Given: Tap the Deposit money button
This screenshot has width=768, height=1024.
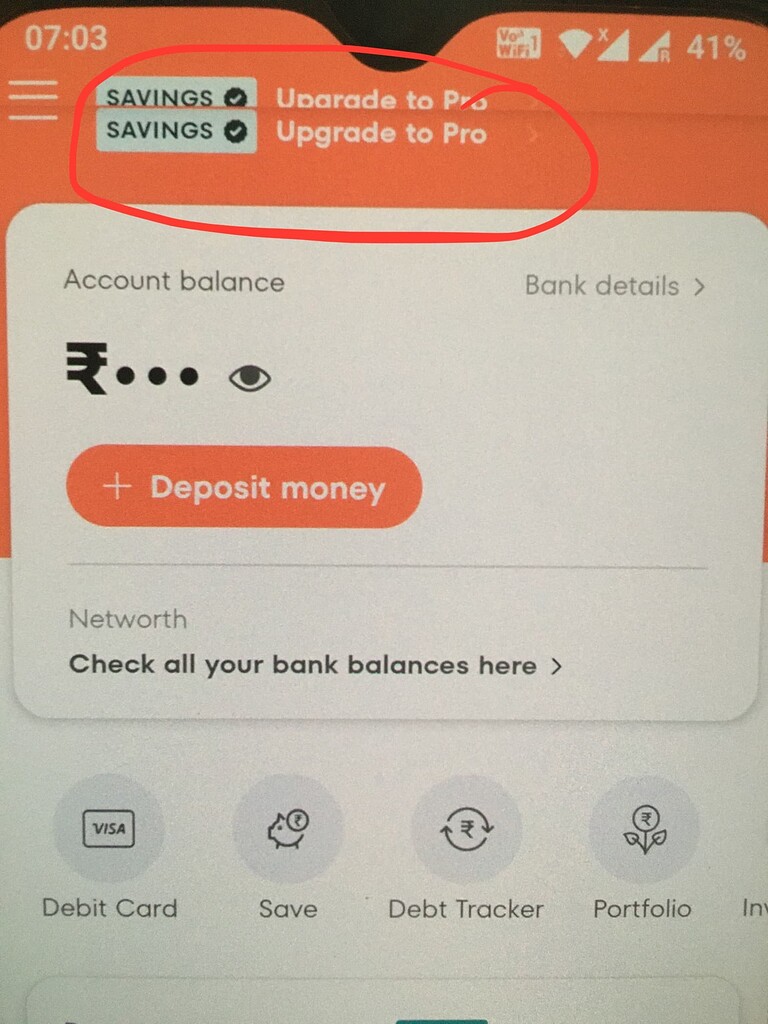Looking at the screenshot, I should pos(244,487).
